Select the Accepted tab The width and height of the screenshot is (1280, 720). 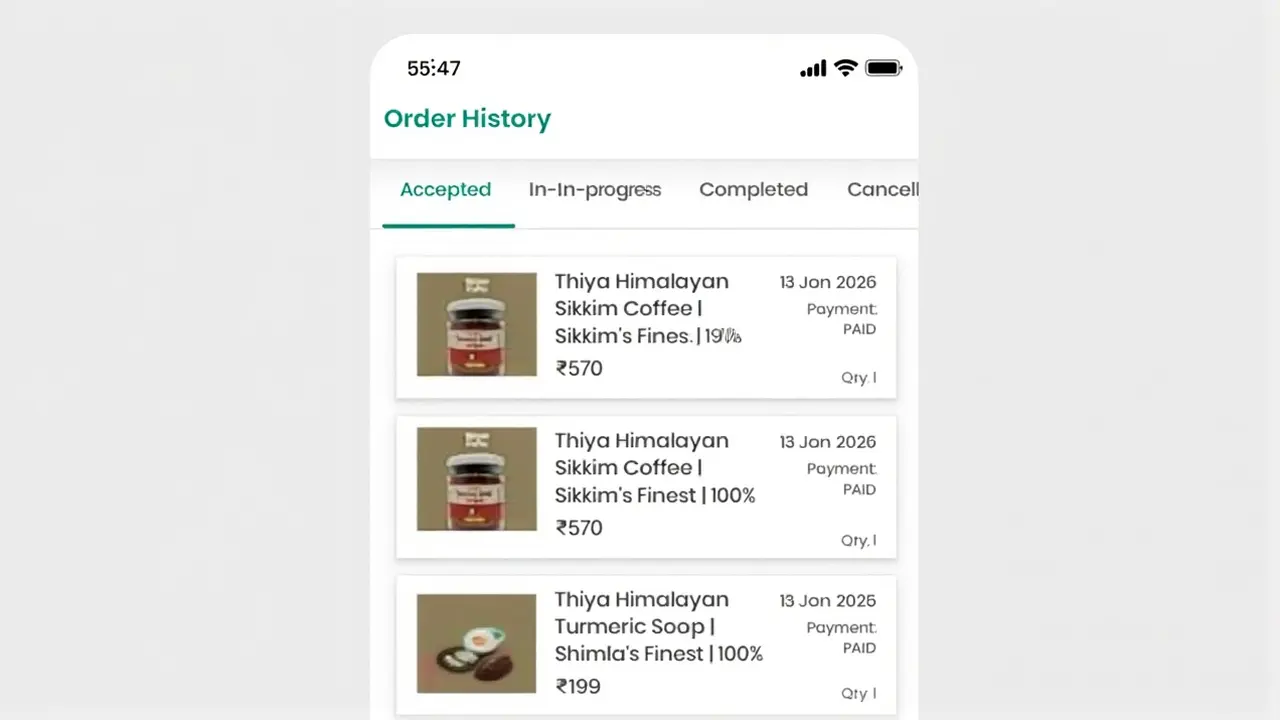(446, 190)
